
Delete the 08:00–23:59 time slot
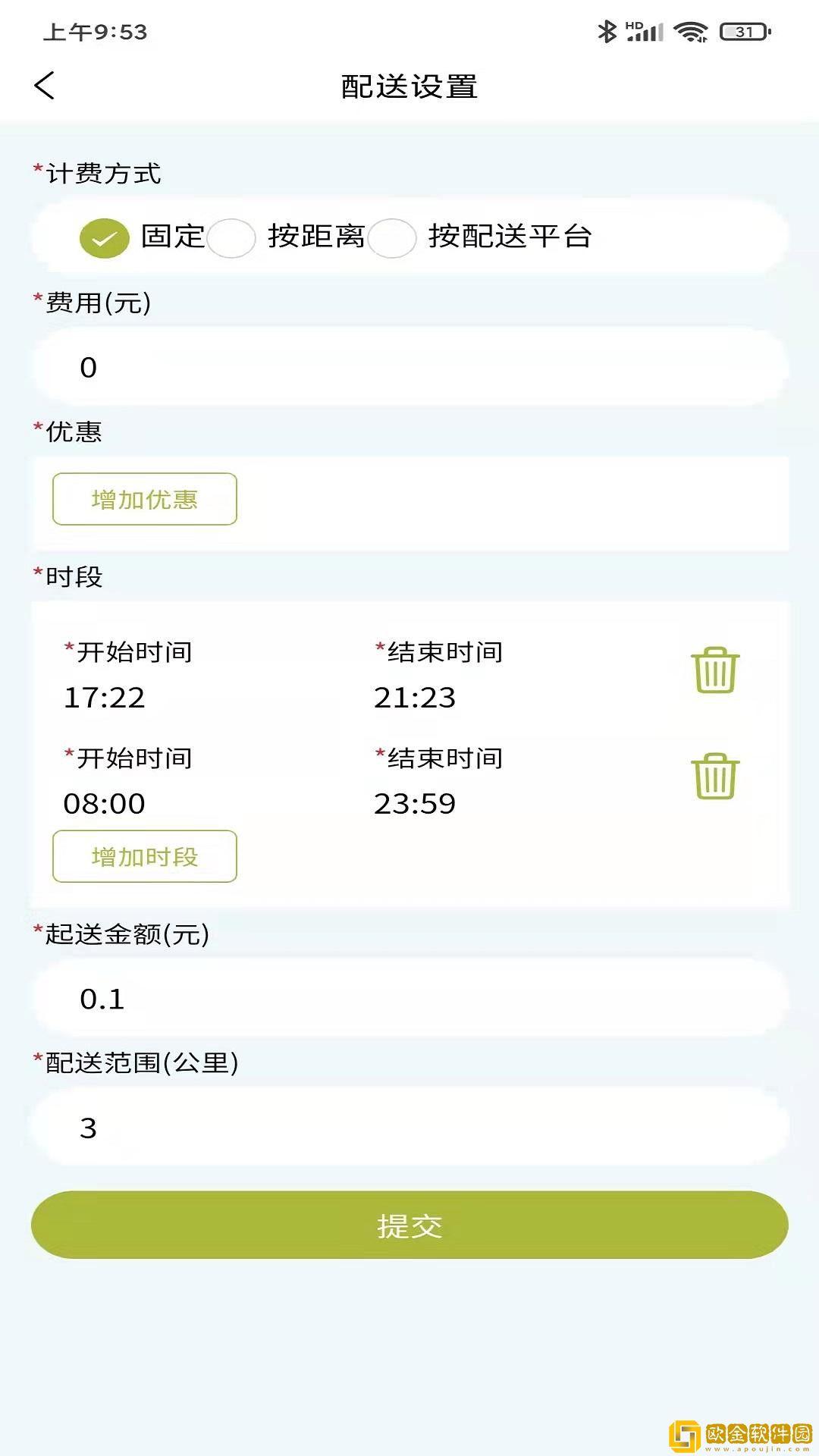pos(715,777)
